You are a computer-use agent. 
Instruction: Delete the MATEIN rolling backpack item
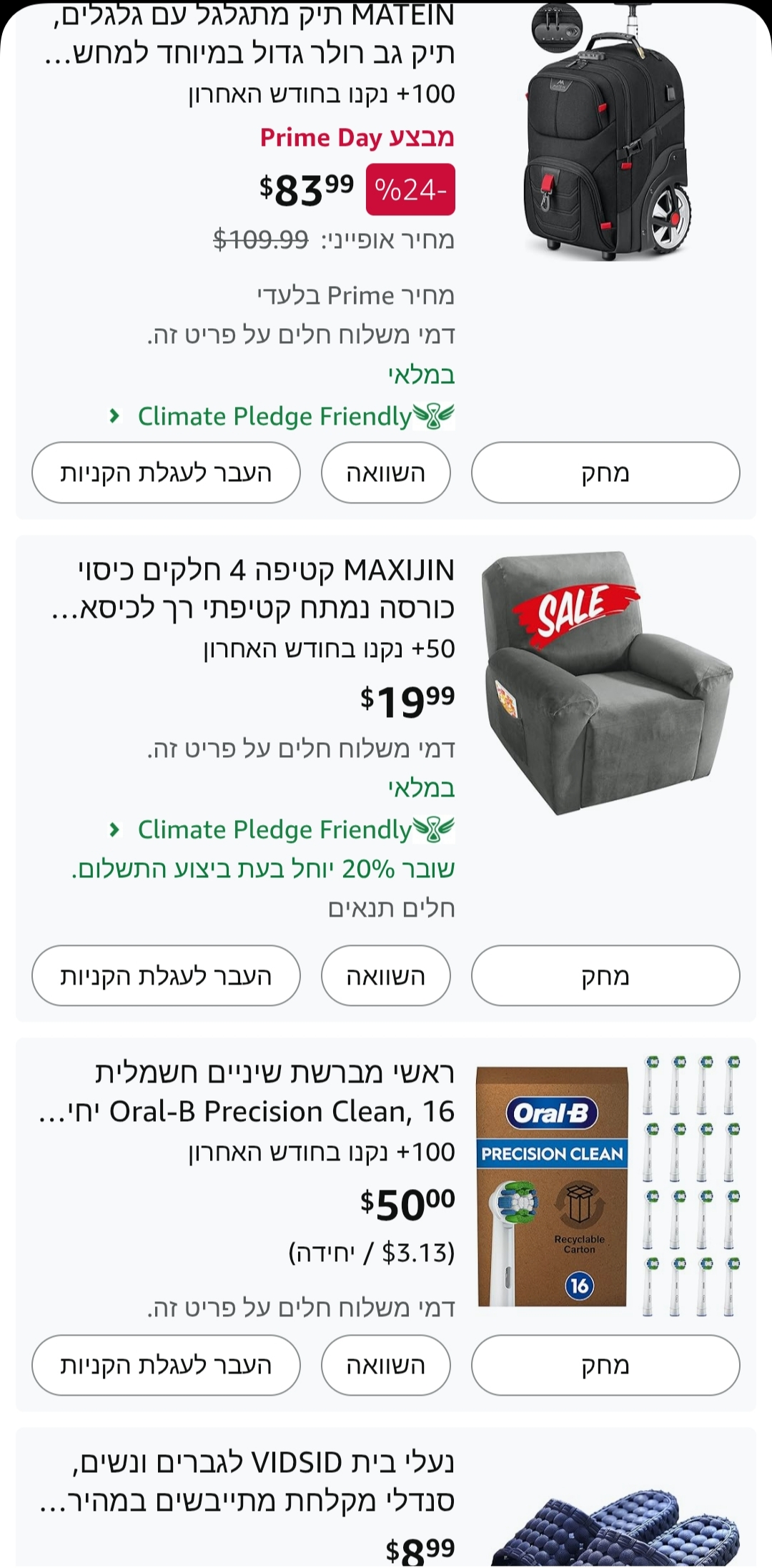click(x=605, y=473)
